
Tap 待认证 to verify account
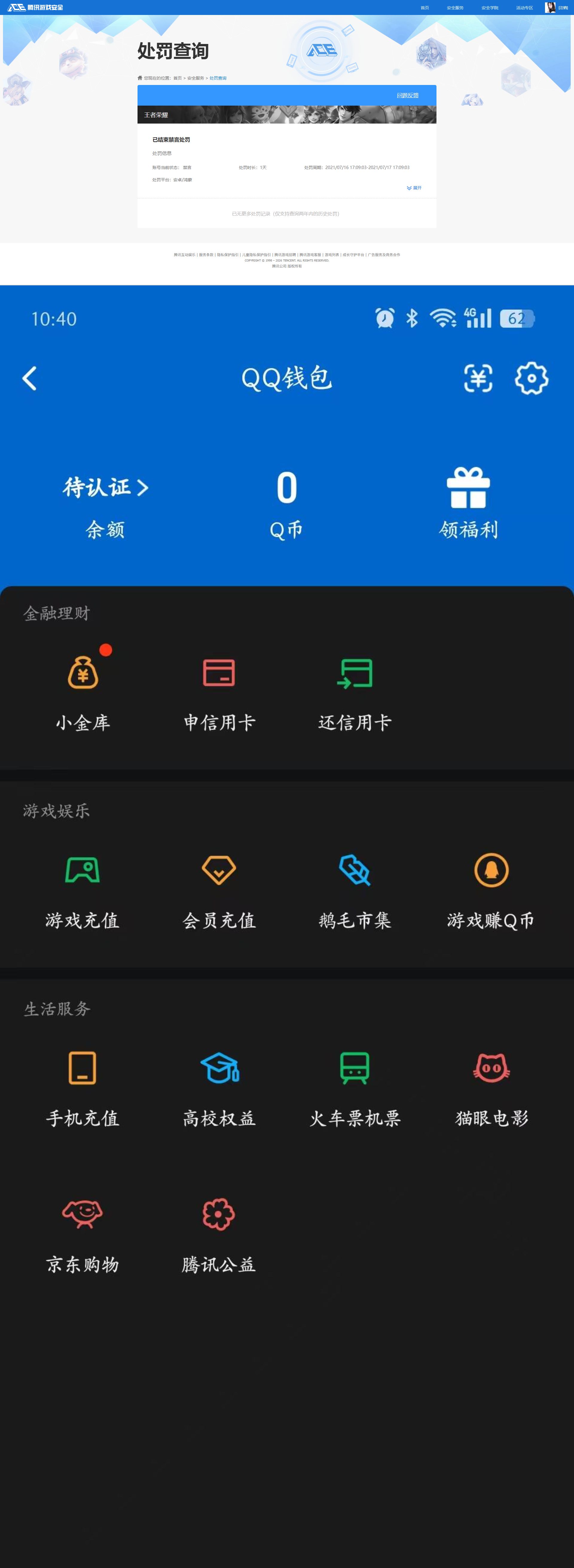pyautogui.click(x=105, y=488)
